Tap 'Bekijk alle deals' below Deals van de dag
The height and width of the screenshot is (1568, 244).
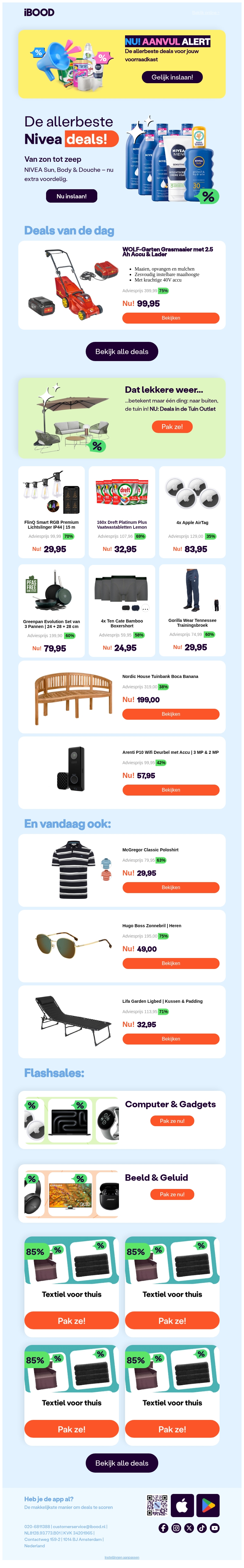121,351
